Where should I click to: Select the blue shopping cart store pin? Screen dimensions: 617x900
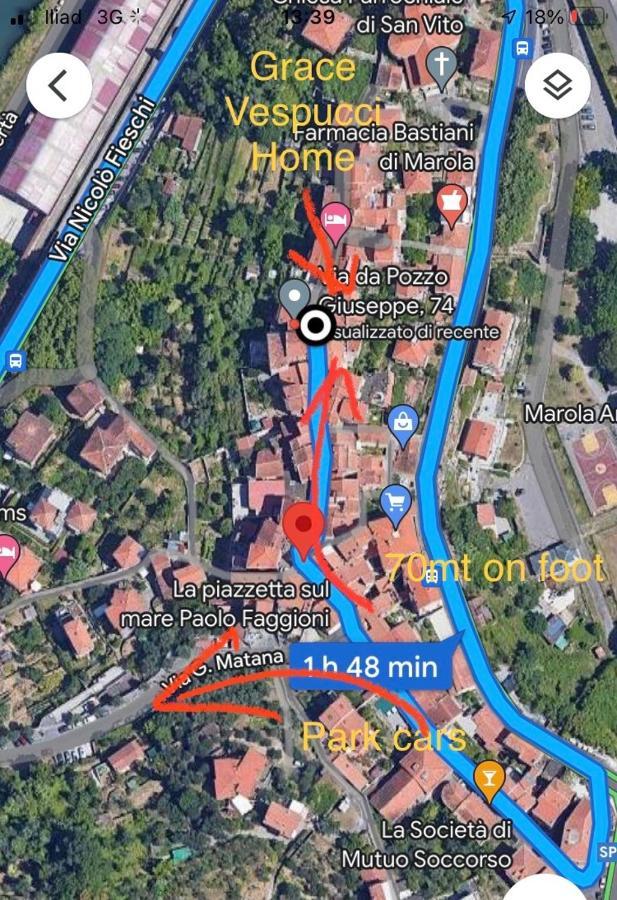tap(396, 500)
